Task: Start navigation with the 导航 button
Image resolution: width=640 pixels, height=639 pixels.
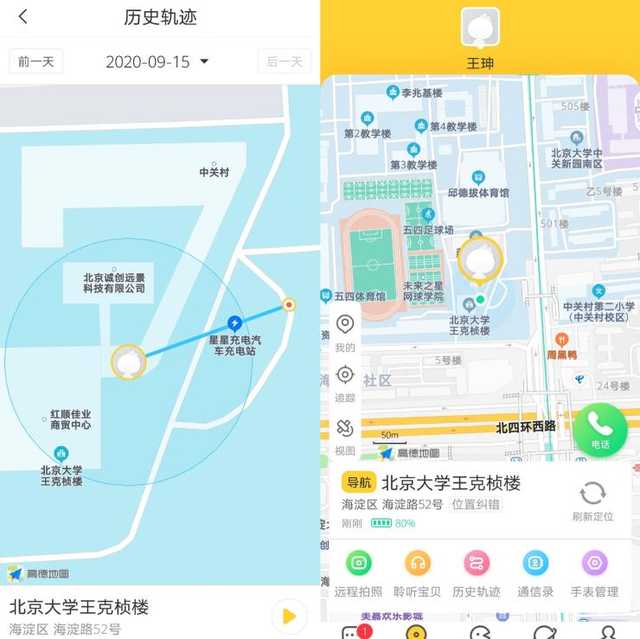Action: 358,483
